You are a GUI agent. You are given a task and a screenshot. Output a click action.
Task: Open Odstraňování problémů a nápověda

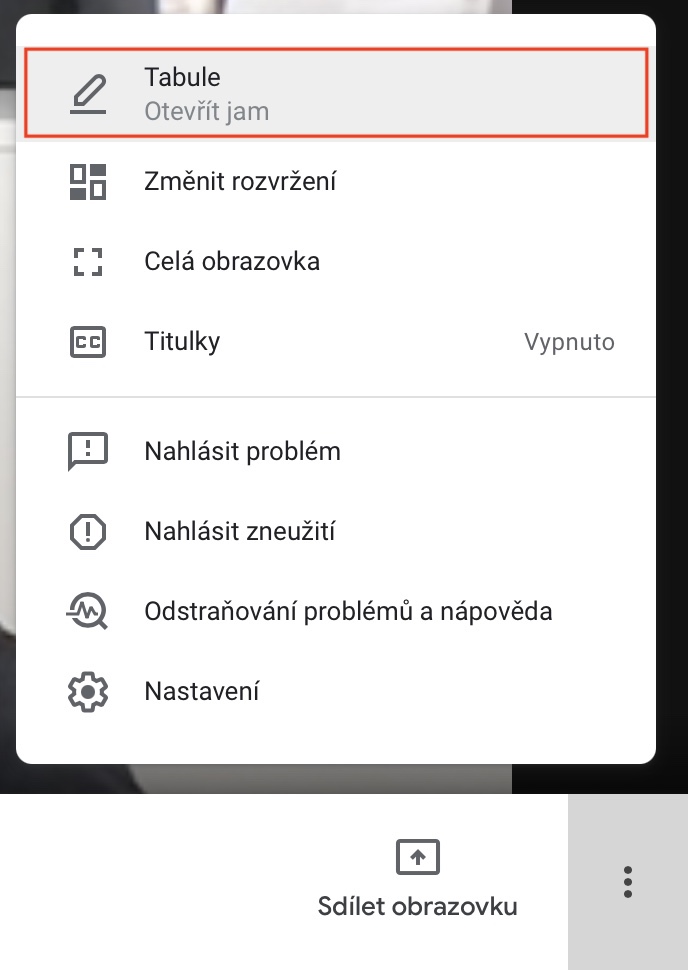click(x=348, y=610)
